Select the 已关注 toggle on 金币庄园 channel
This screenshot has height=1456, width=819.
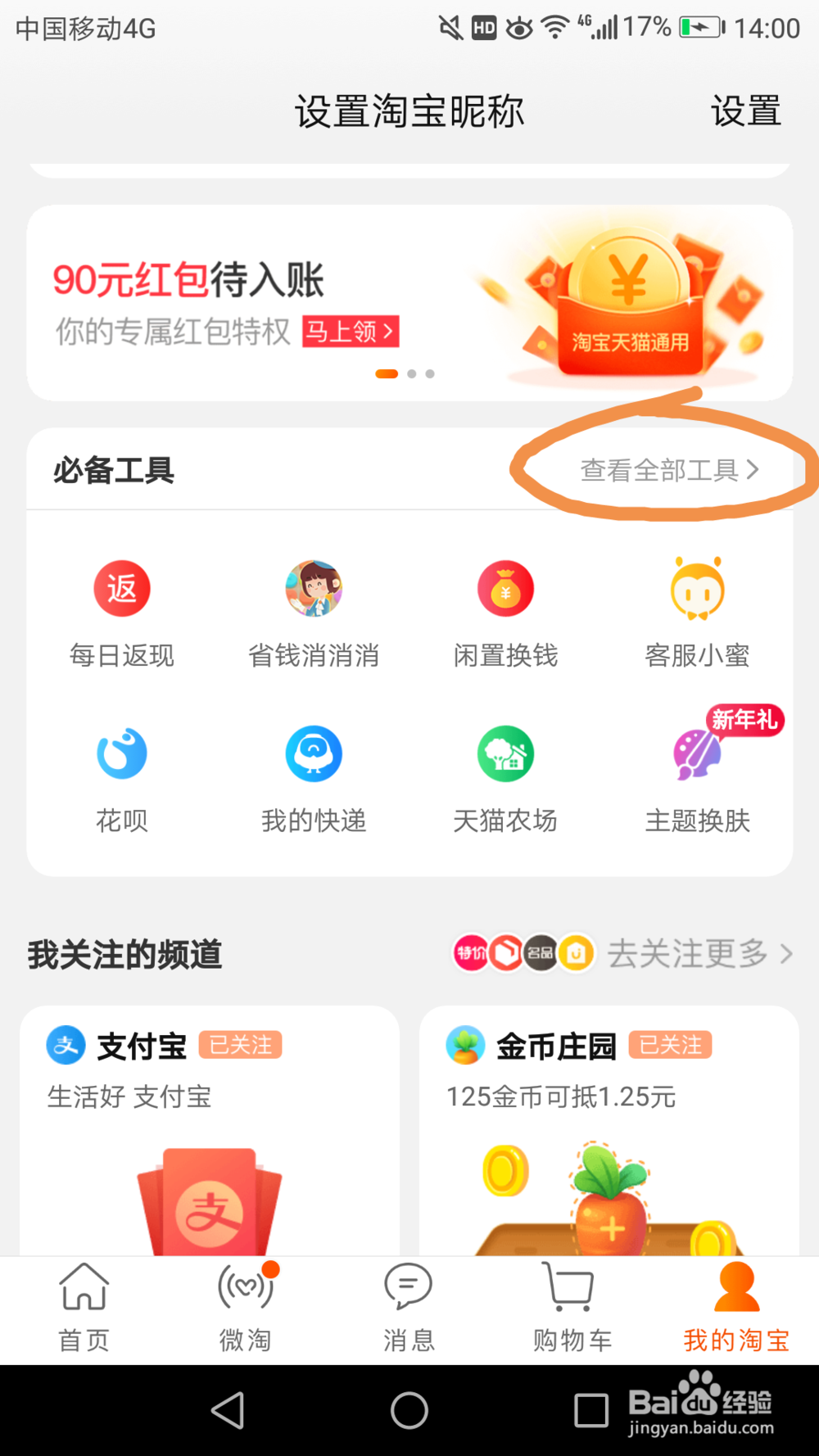pyautogui.click(x=669, y=1045)
